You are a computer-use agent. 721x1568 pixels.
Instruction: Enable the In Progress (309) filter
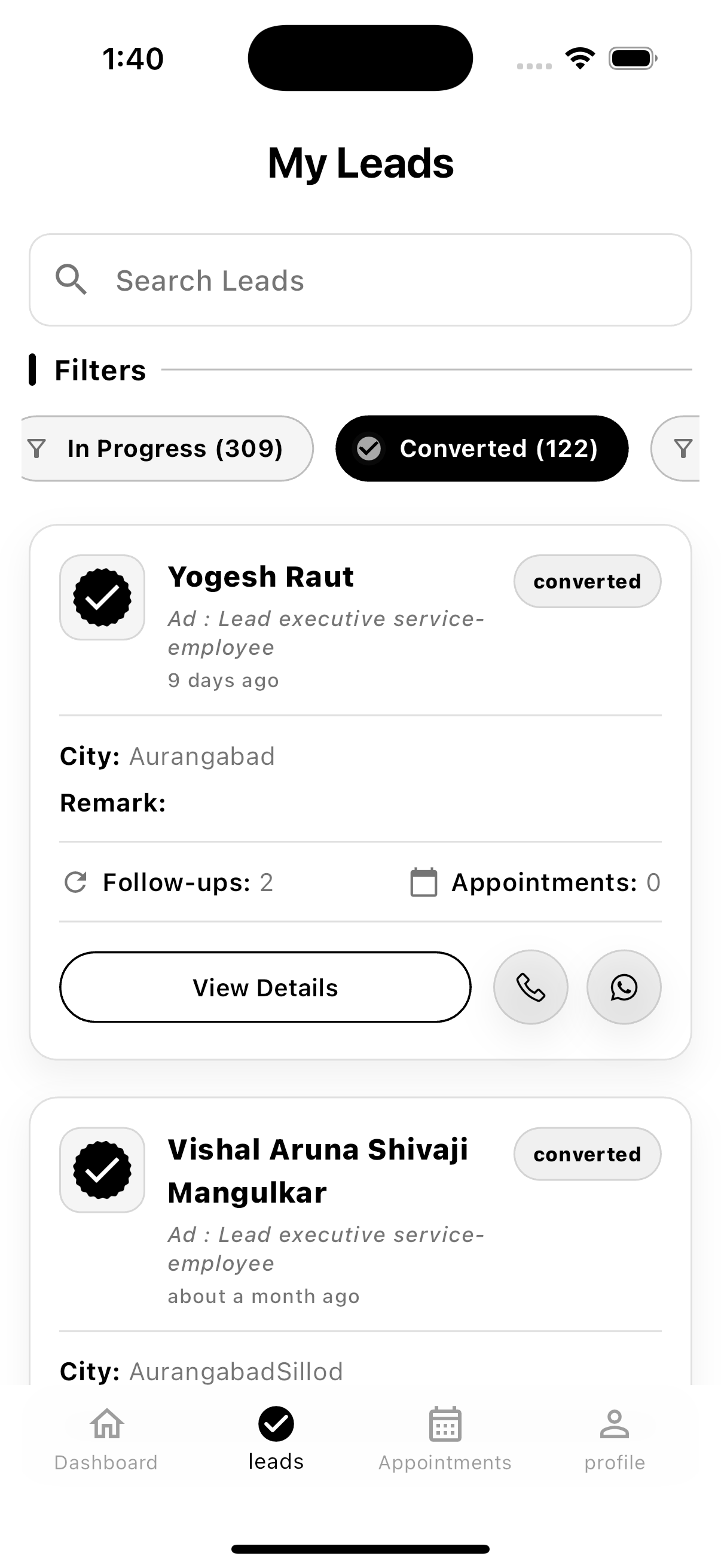tap(168, 448)
